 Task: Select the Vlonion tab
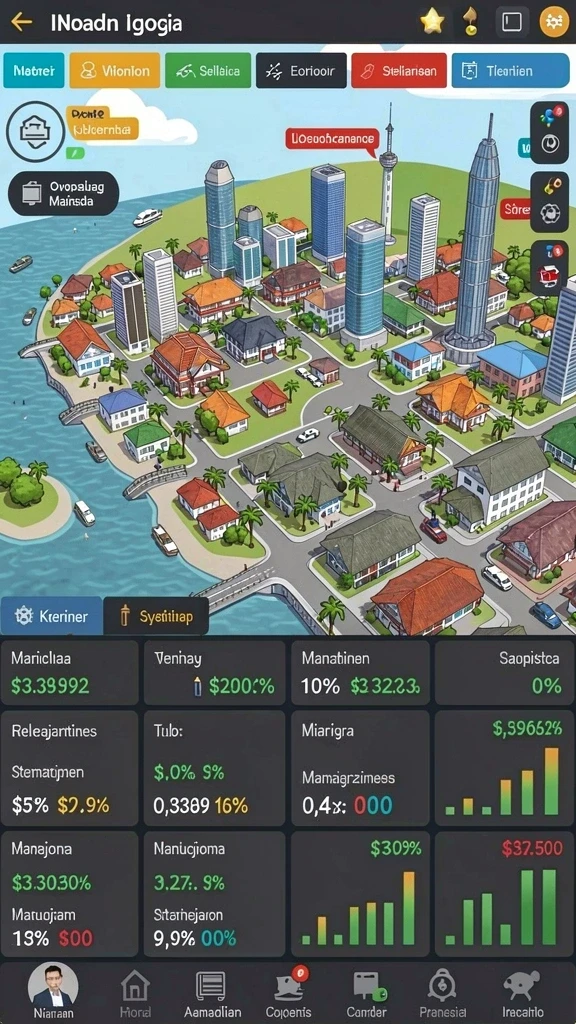point(114,71)
